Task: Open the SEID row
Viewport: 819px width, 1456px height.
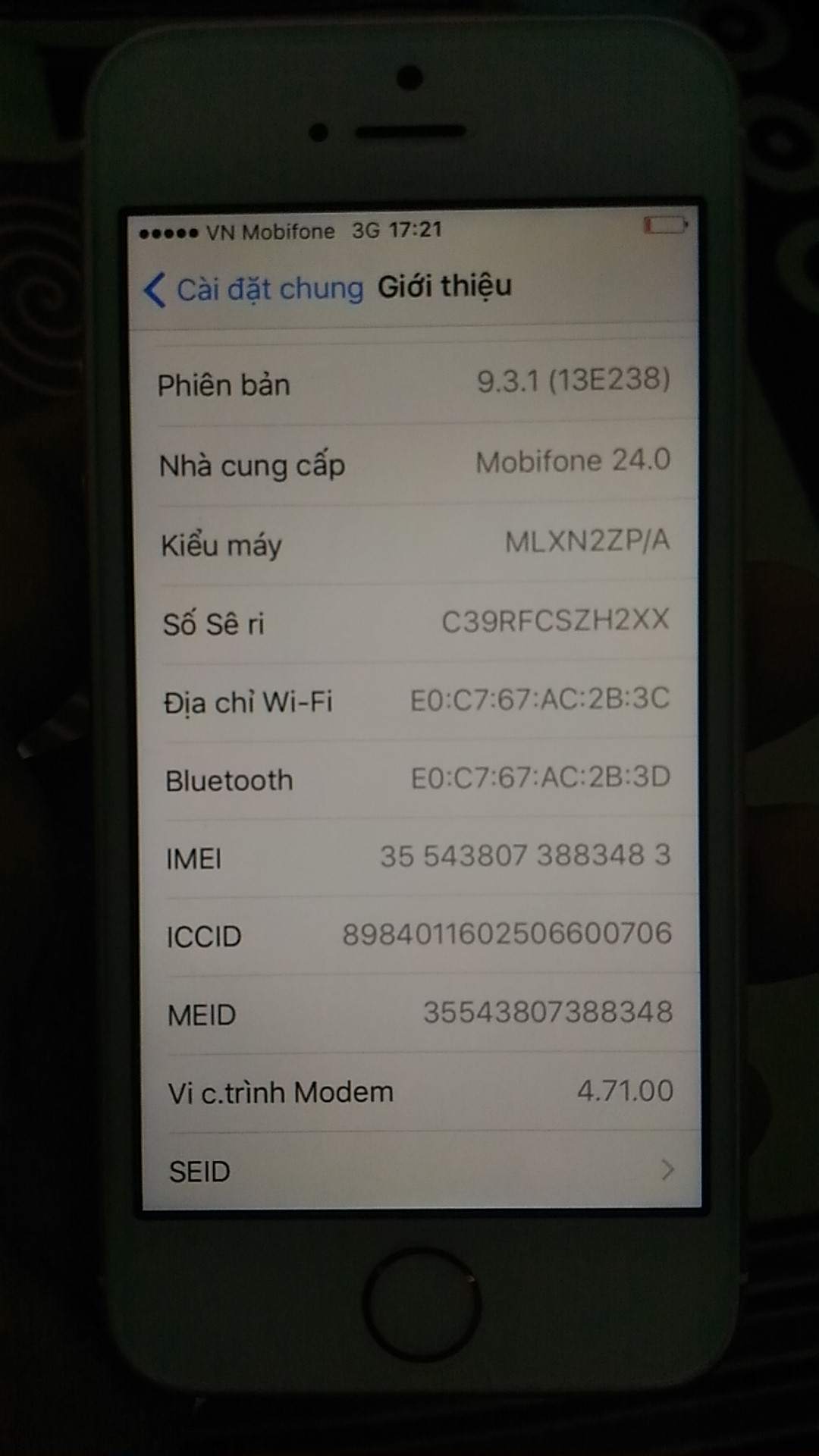Action: (x=419, y=1171)
